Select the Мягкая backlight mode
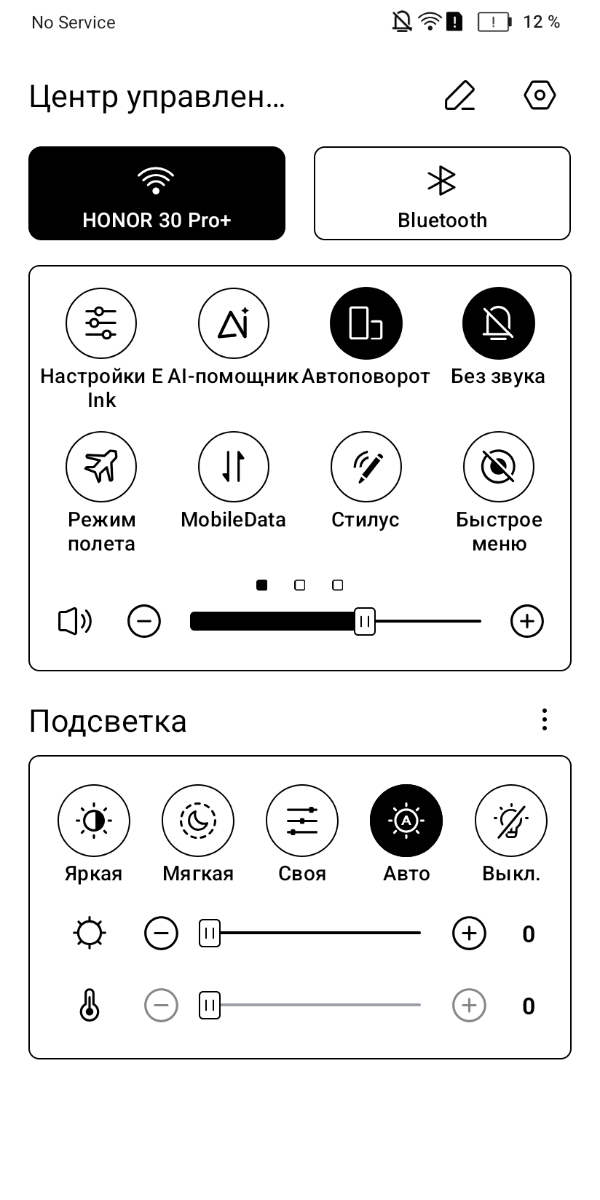Screen dimensions: 600x1200 coord(198,821)
